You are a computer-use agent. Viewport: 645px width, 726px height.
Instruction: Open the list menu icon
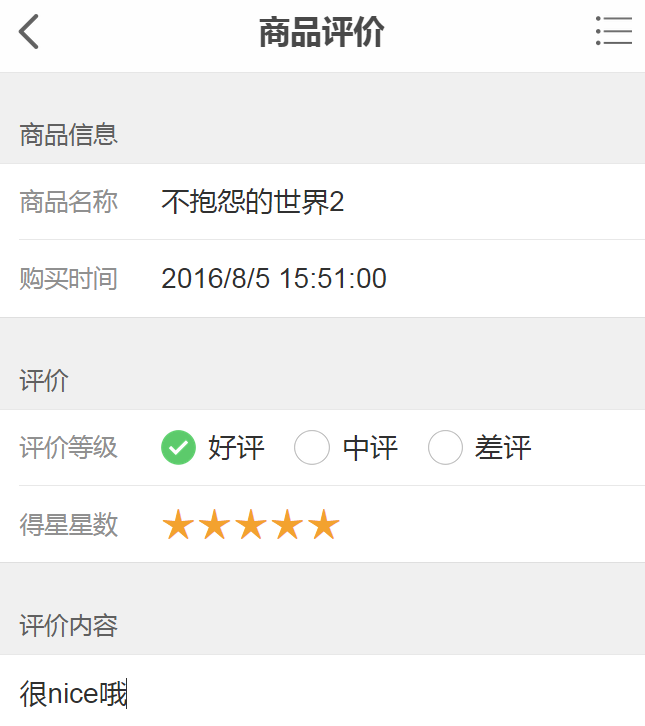click(613, 31)
